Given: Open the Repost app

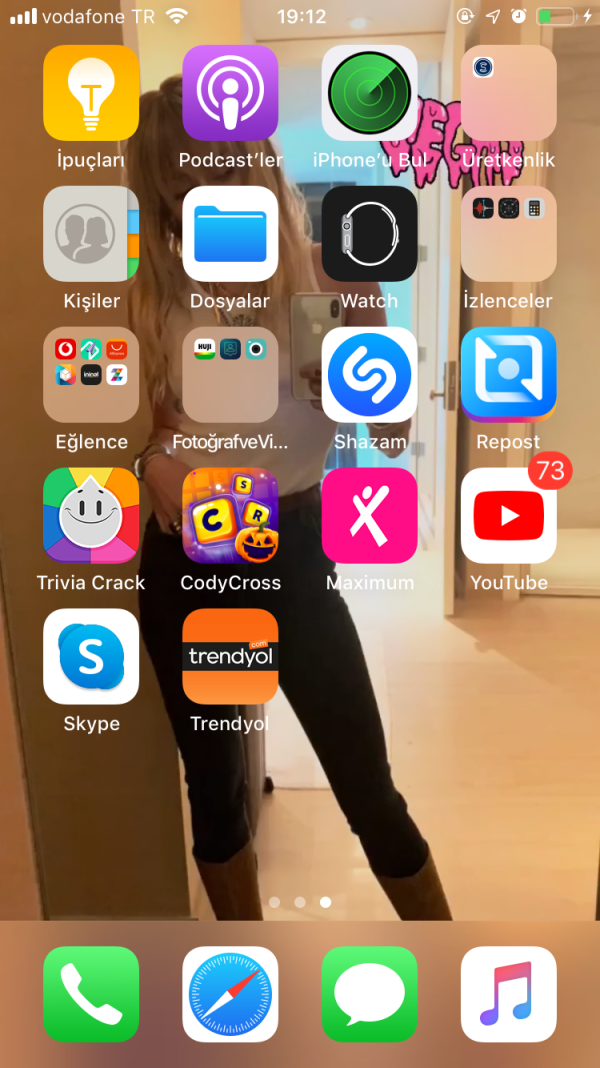Looking at the screenshot, I should (x=508, y=375).
